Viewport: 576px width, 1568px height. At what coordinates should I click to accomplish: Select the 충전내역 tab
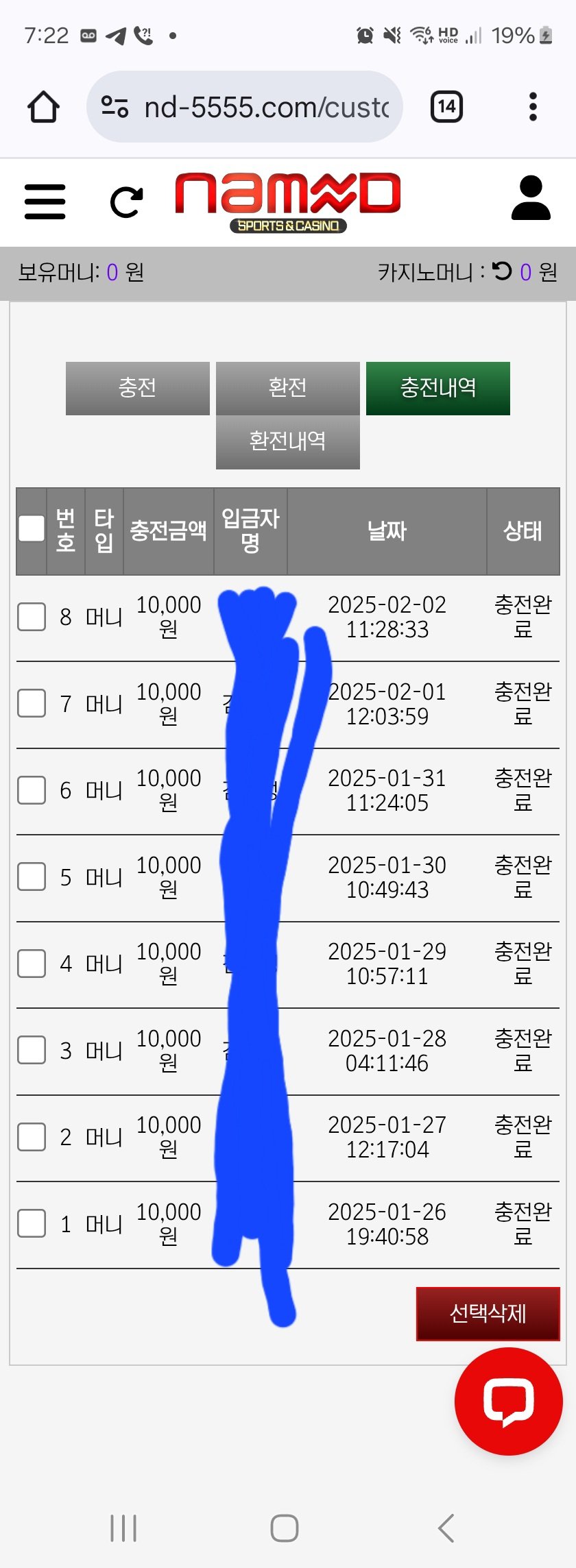click(437, 388)
